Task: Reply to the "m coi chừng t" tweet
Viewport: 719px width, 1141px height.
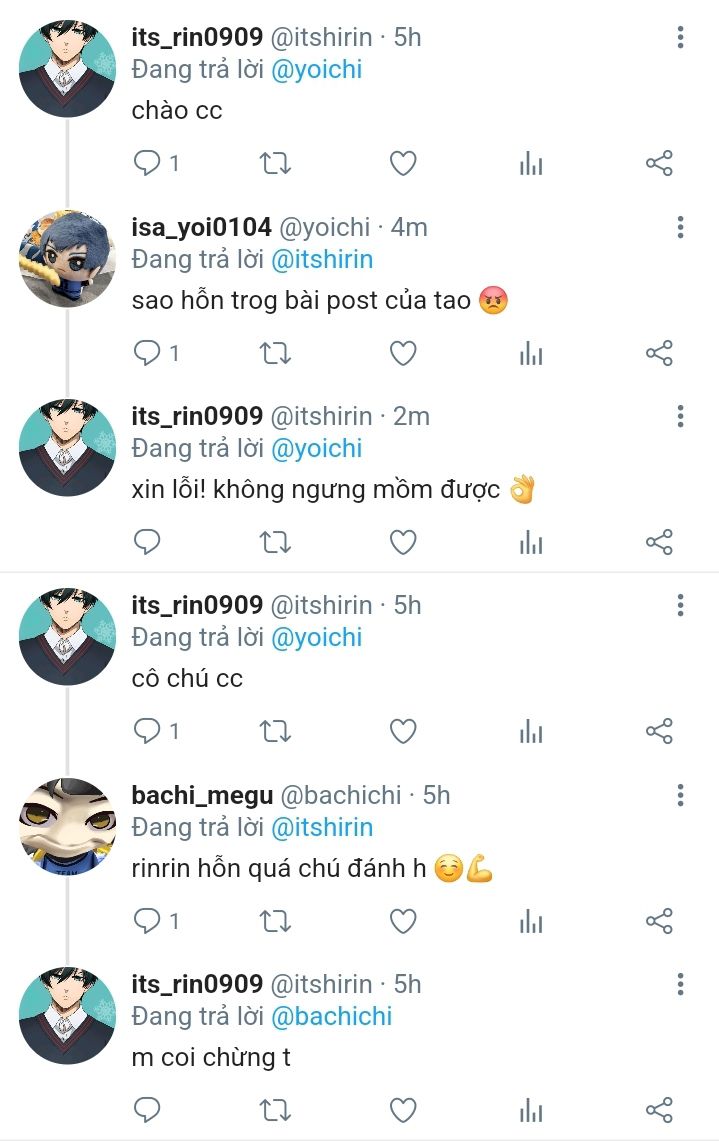Action: 148,1109
